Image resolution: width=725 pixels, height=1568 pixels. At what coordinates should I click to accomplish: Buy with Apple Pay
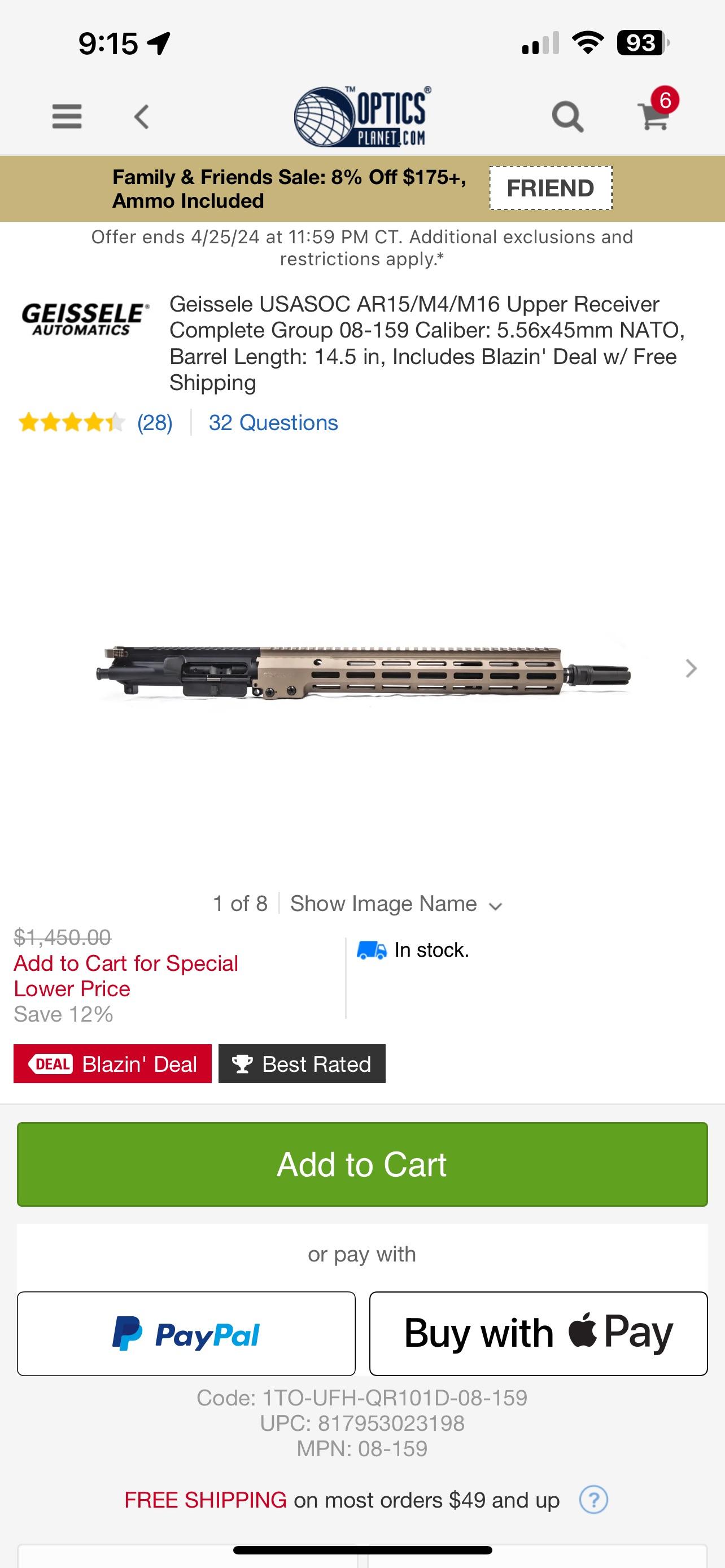(x=538, y=1334)
